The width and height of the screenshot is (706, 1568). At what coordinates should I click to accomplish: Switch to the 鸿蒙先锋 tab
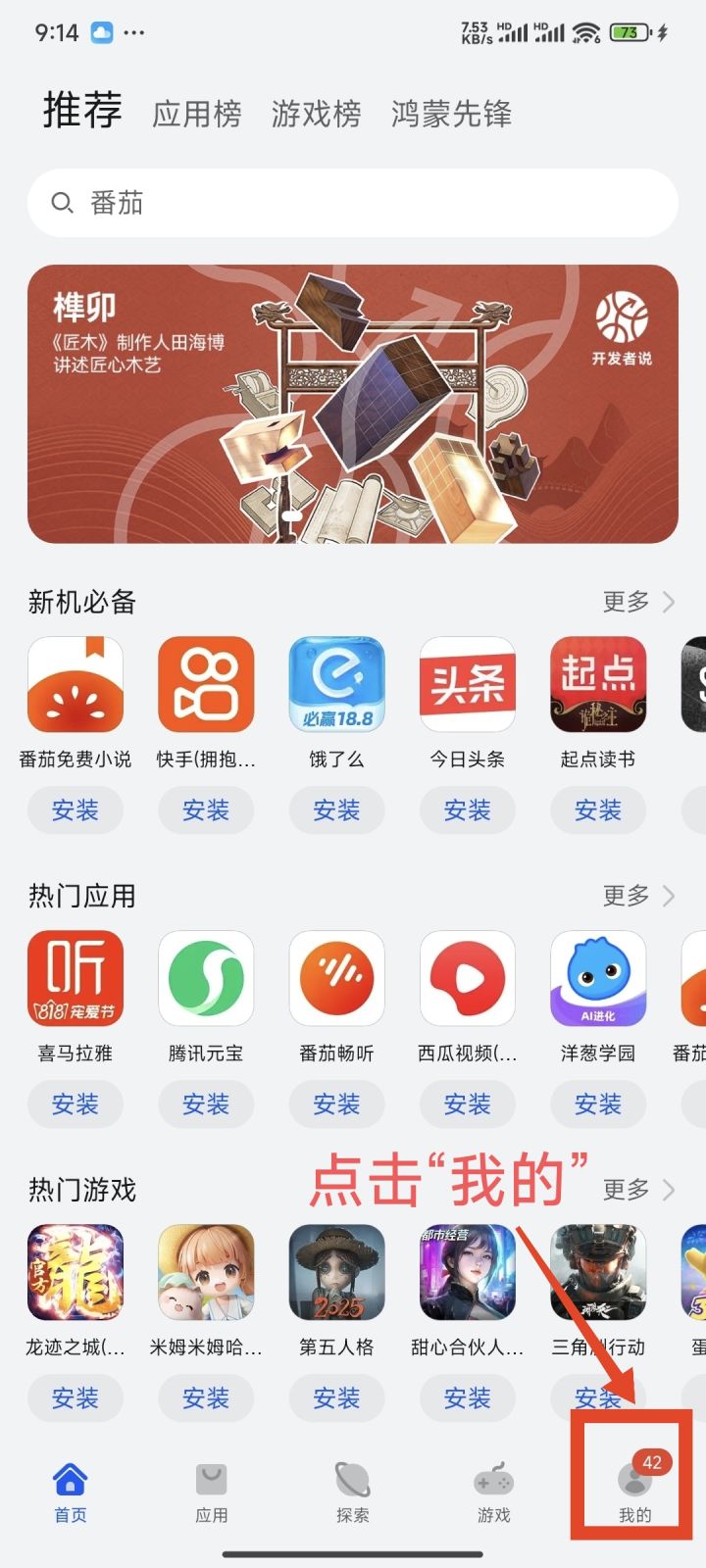point(450,115)
